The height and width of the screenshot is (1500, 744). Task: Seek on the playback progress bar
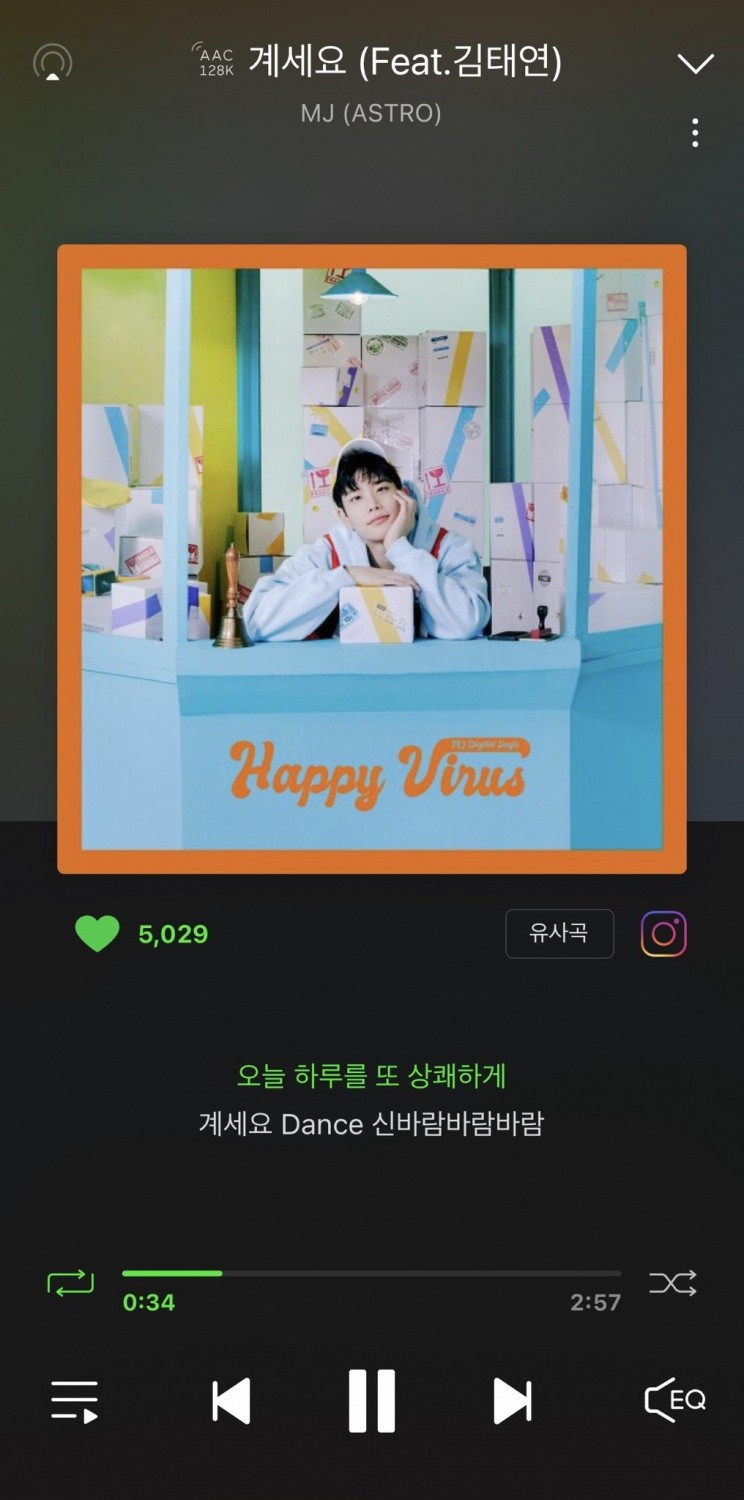(x=371, y=1273)
